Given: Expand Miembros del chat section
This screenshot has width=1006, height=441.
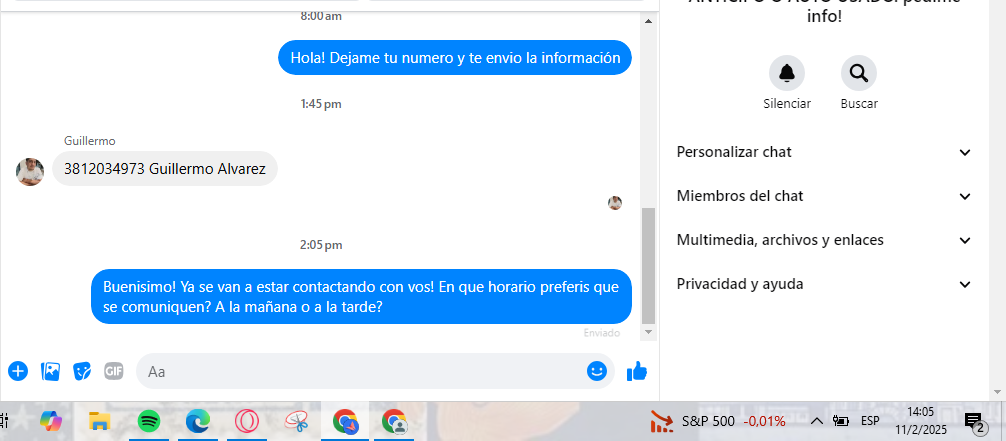Looking at the screenshot, I should pos(824,196).
